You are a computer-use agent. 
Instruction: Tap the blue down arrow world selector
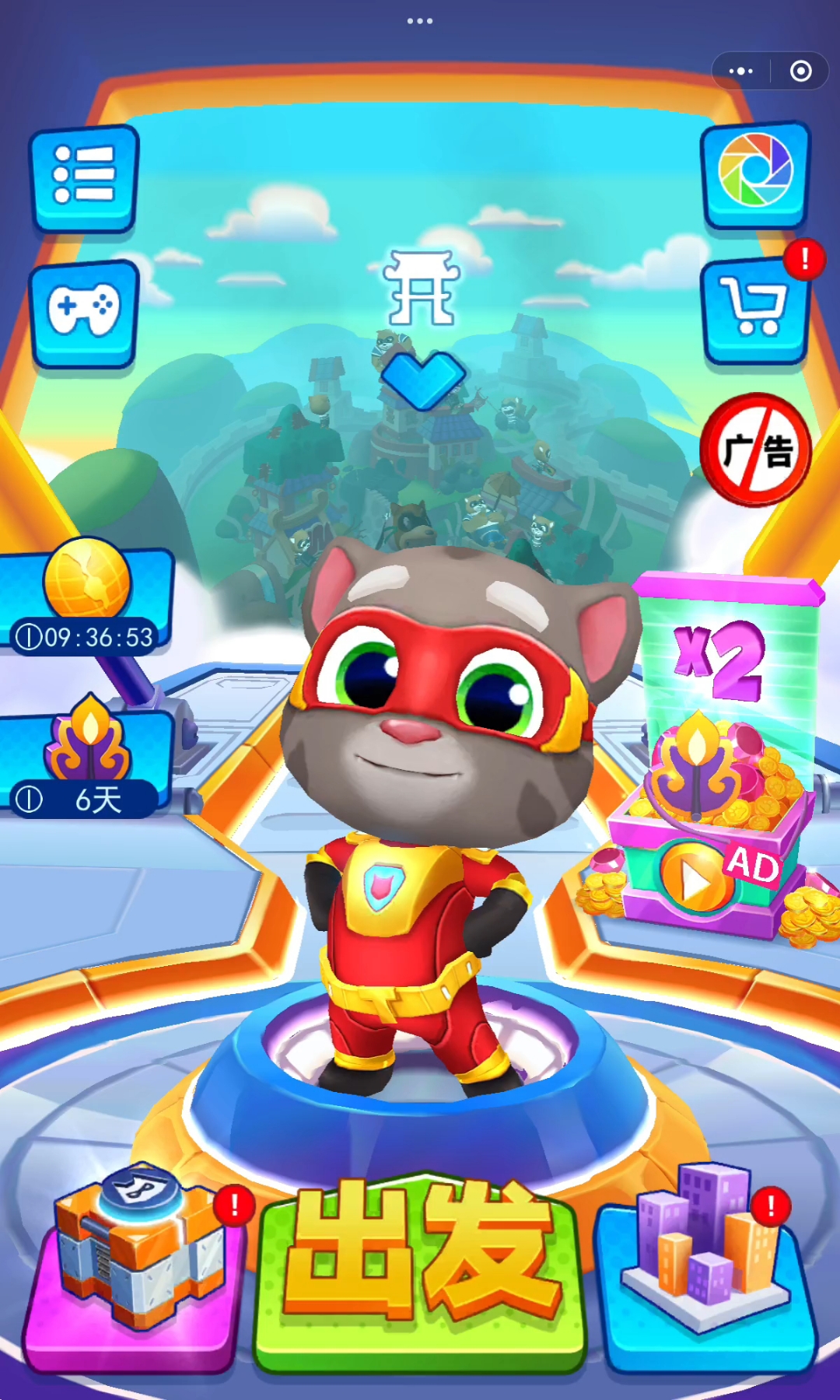point(422,379)
